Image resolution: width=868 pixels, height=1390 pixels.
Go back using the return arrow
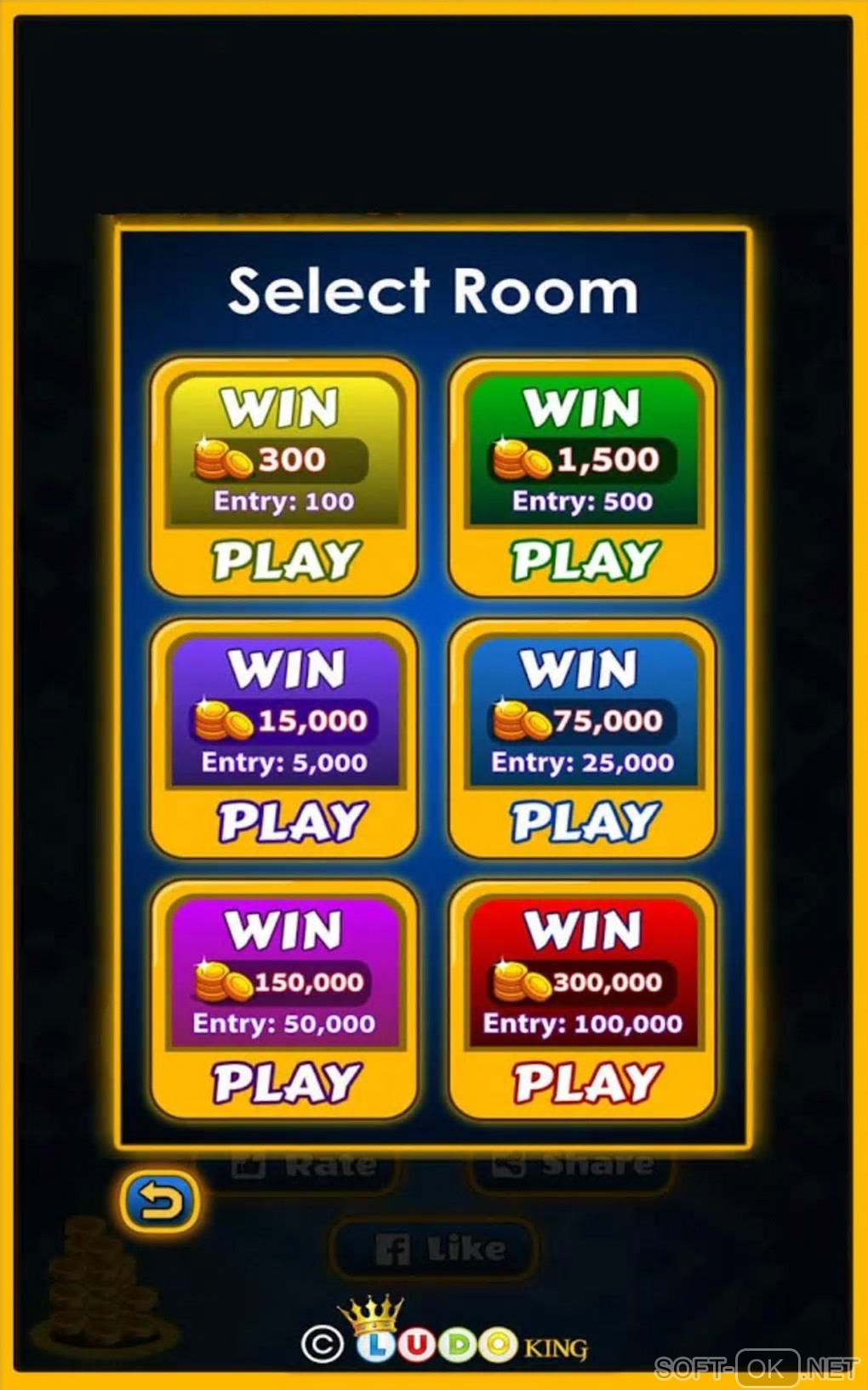click(x=159, y=1202)
